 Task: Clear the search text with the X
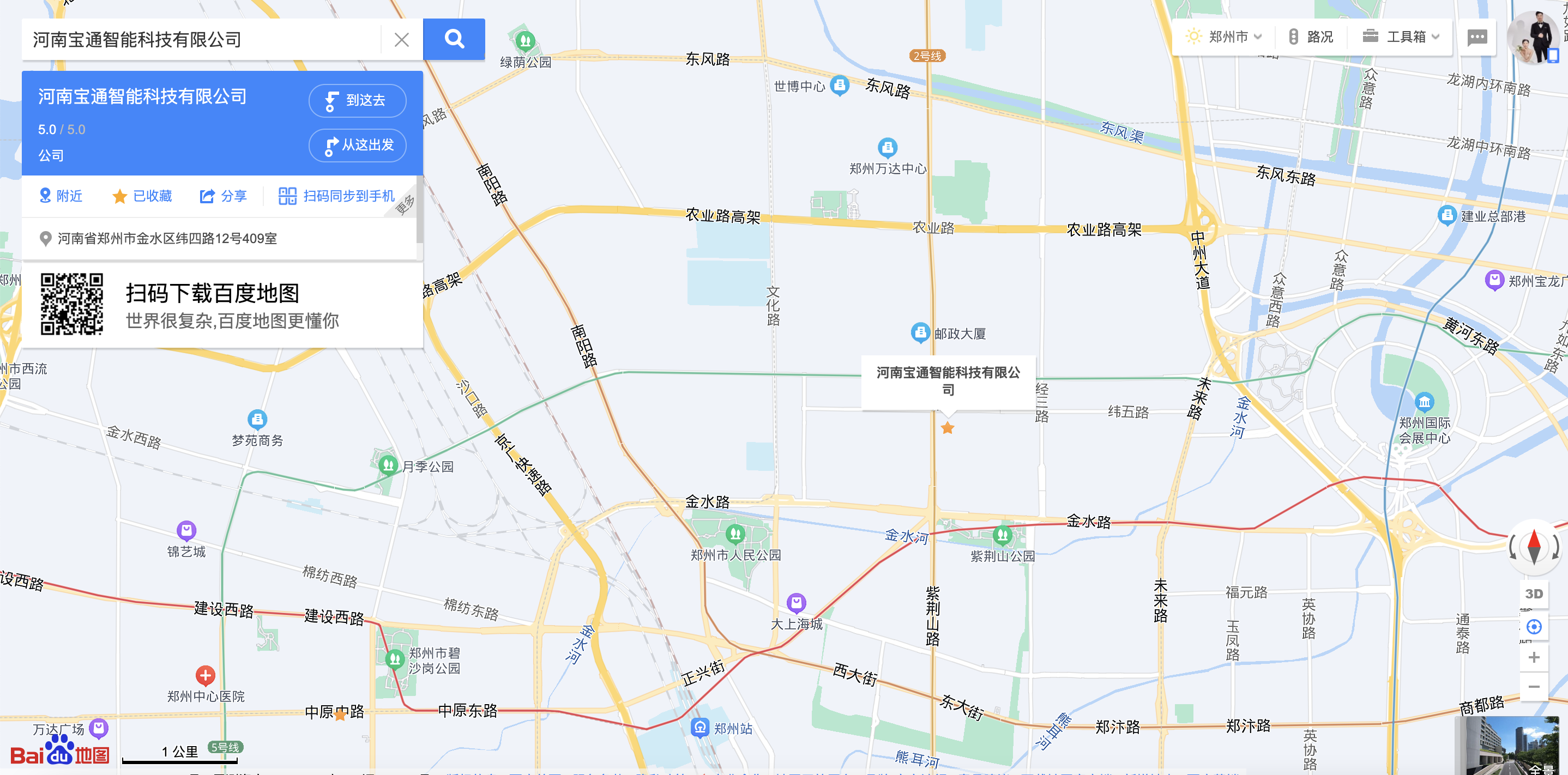[x=401, y=40]
